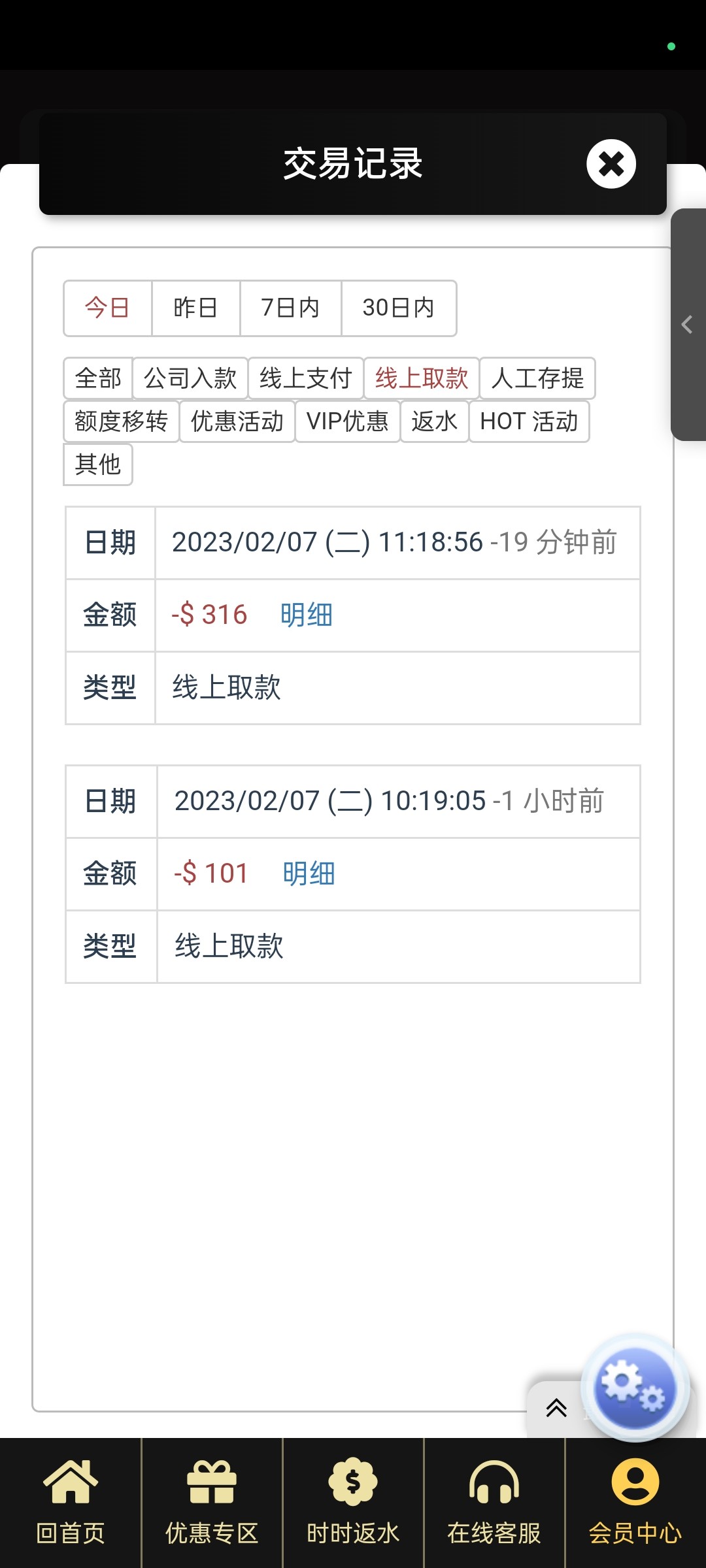Tap the VIP优惠 filter chip
The image size is (706, 1568).
point(347,421)
